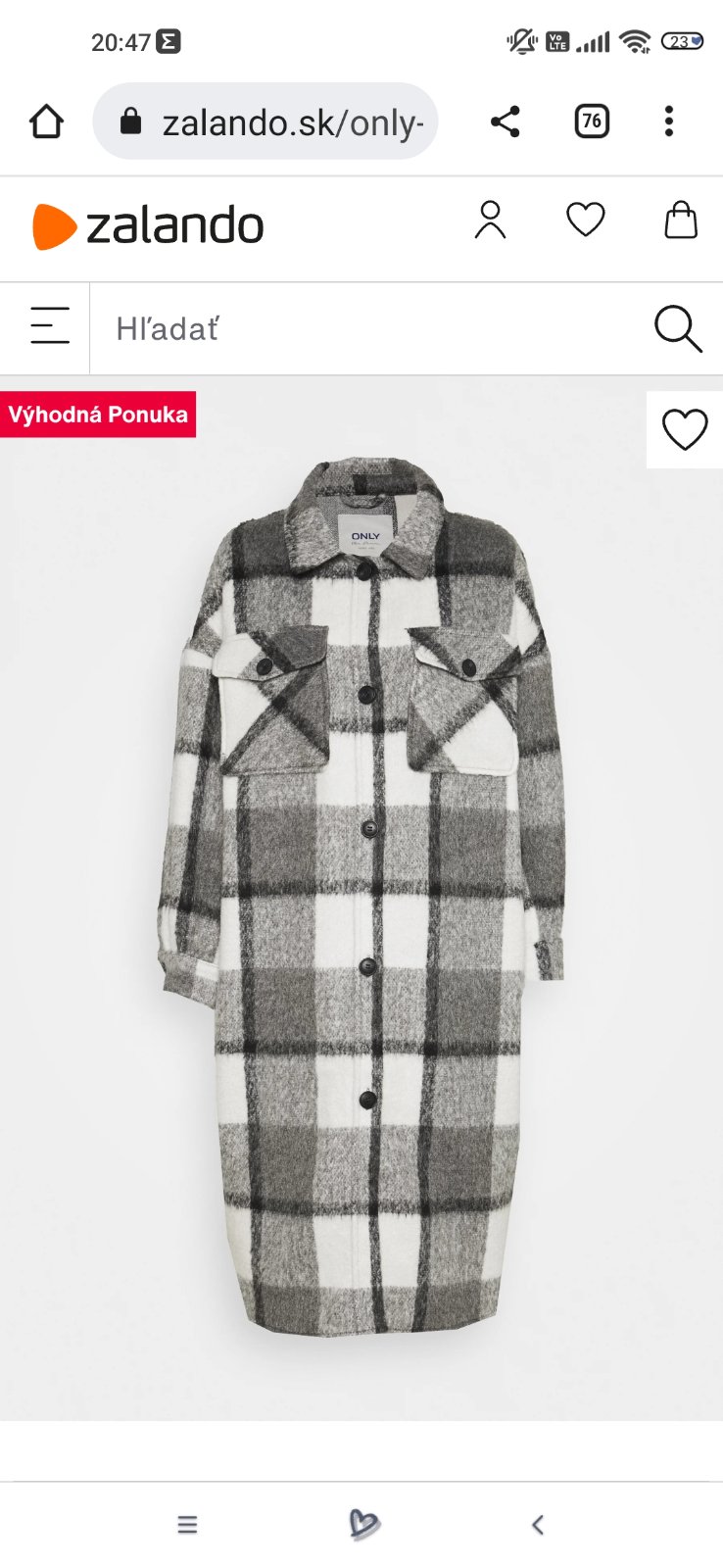Open recent apps from system navigation bar
The image size is (723, 1568).
187,1524
